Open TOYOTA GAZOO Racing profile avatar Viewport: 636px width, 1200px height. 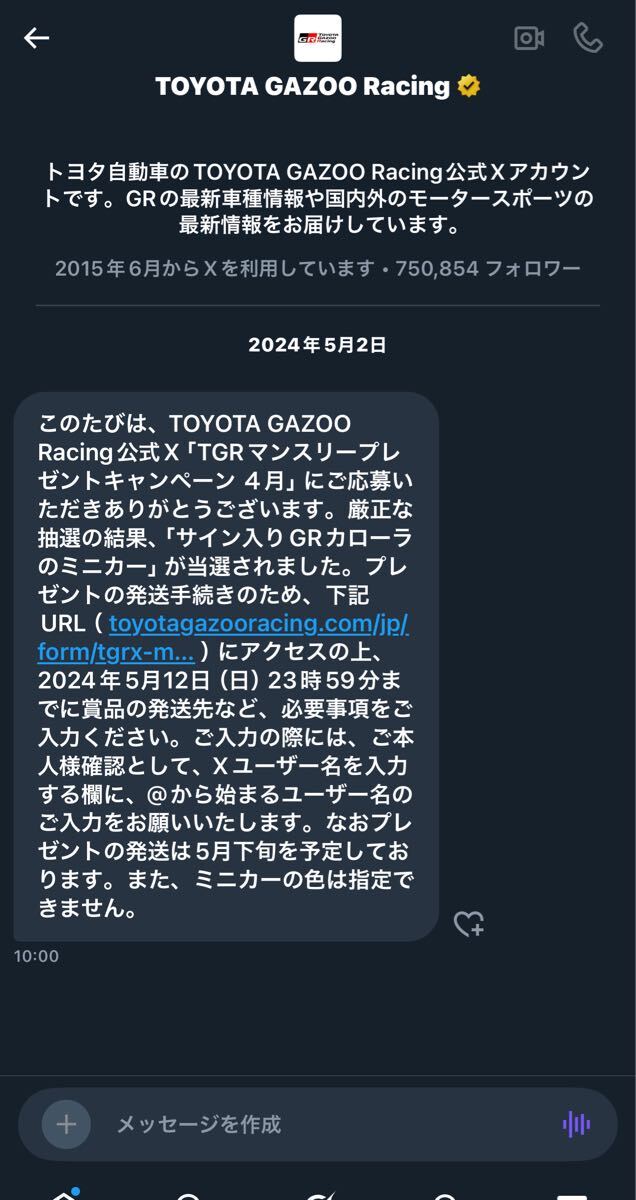click(317, 39)
